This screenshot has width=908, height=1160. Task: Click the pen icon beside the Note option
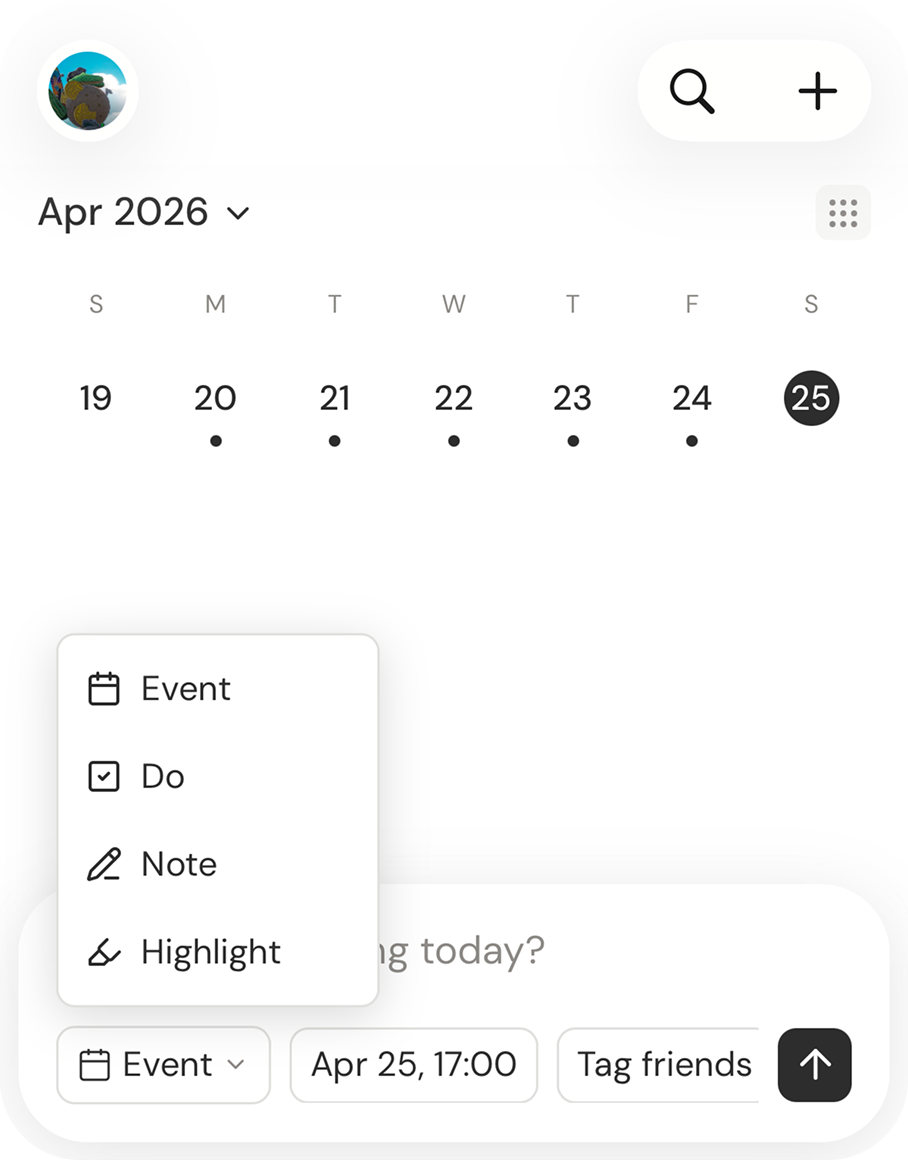tap(103, 864)
